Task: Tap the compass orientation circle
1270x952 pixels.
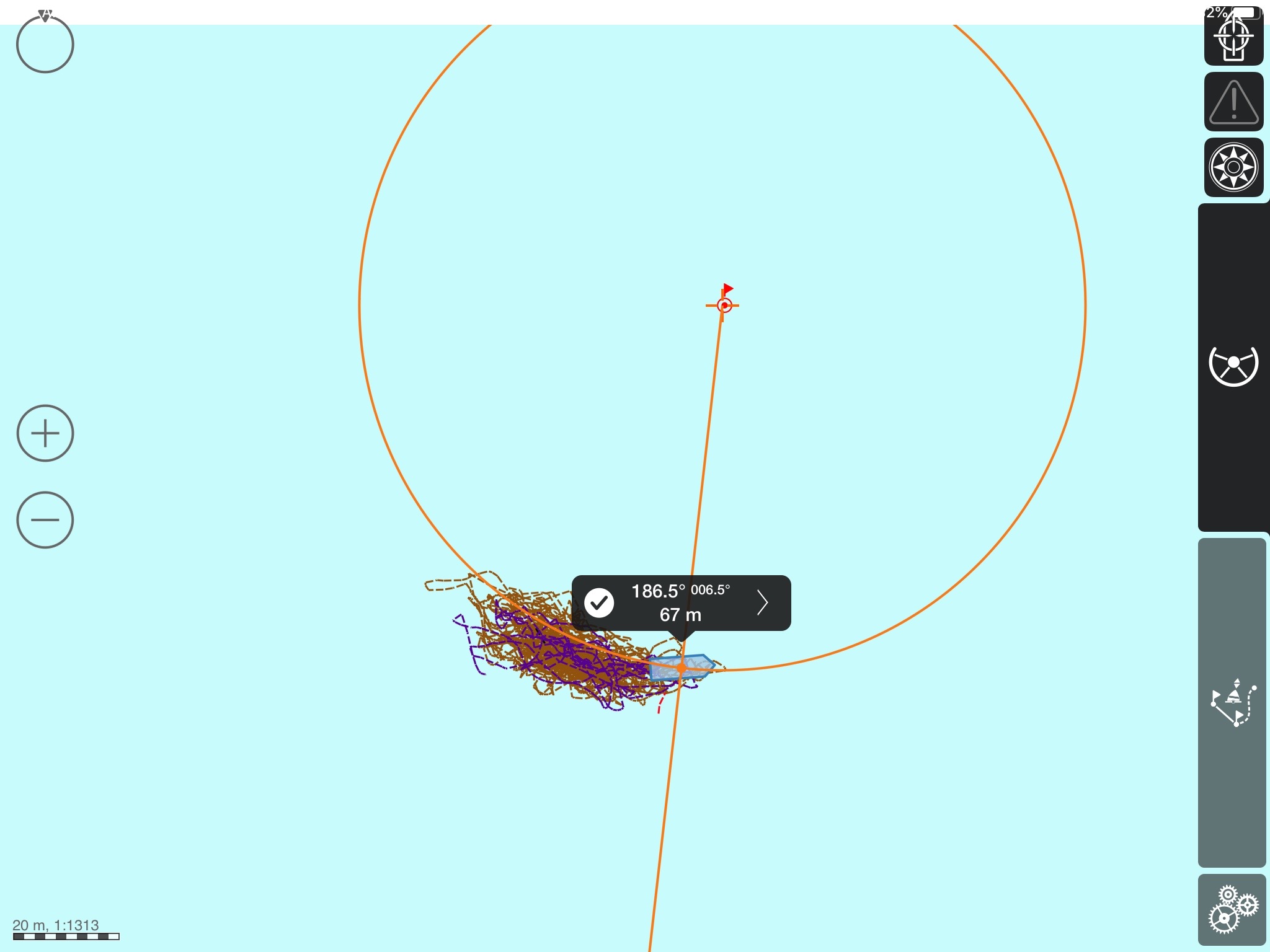Action: pyautogui.click(x=45, y=45)
